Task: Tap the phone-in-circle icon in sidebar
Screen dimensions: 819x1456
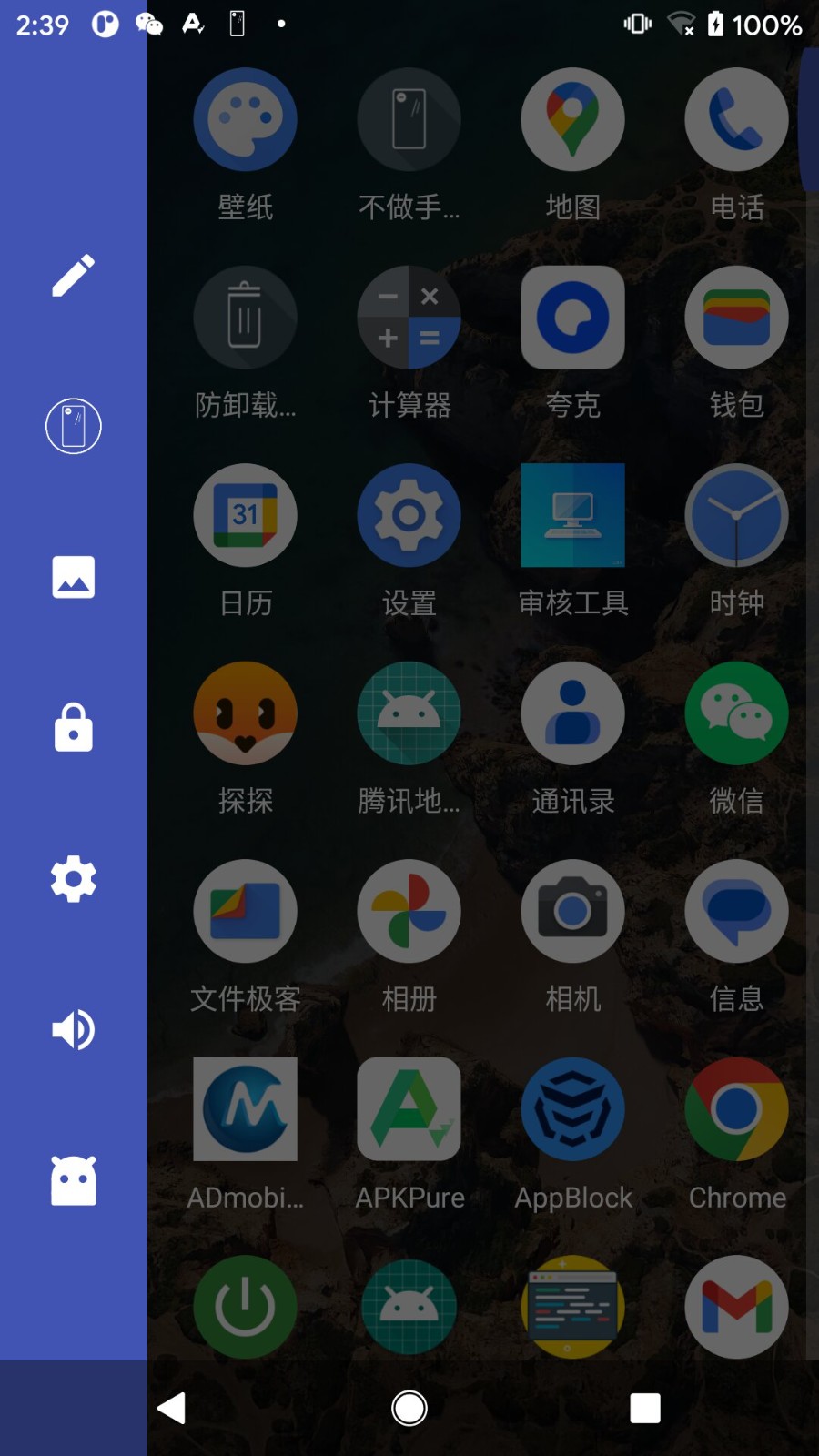Action: pyautogui.click(x=73, y=426)
